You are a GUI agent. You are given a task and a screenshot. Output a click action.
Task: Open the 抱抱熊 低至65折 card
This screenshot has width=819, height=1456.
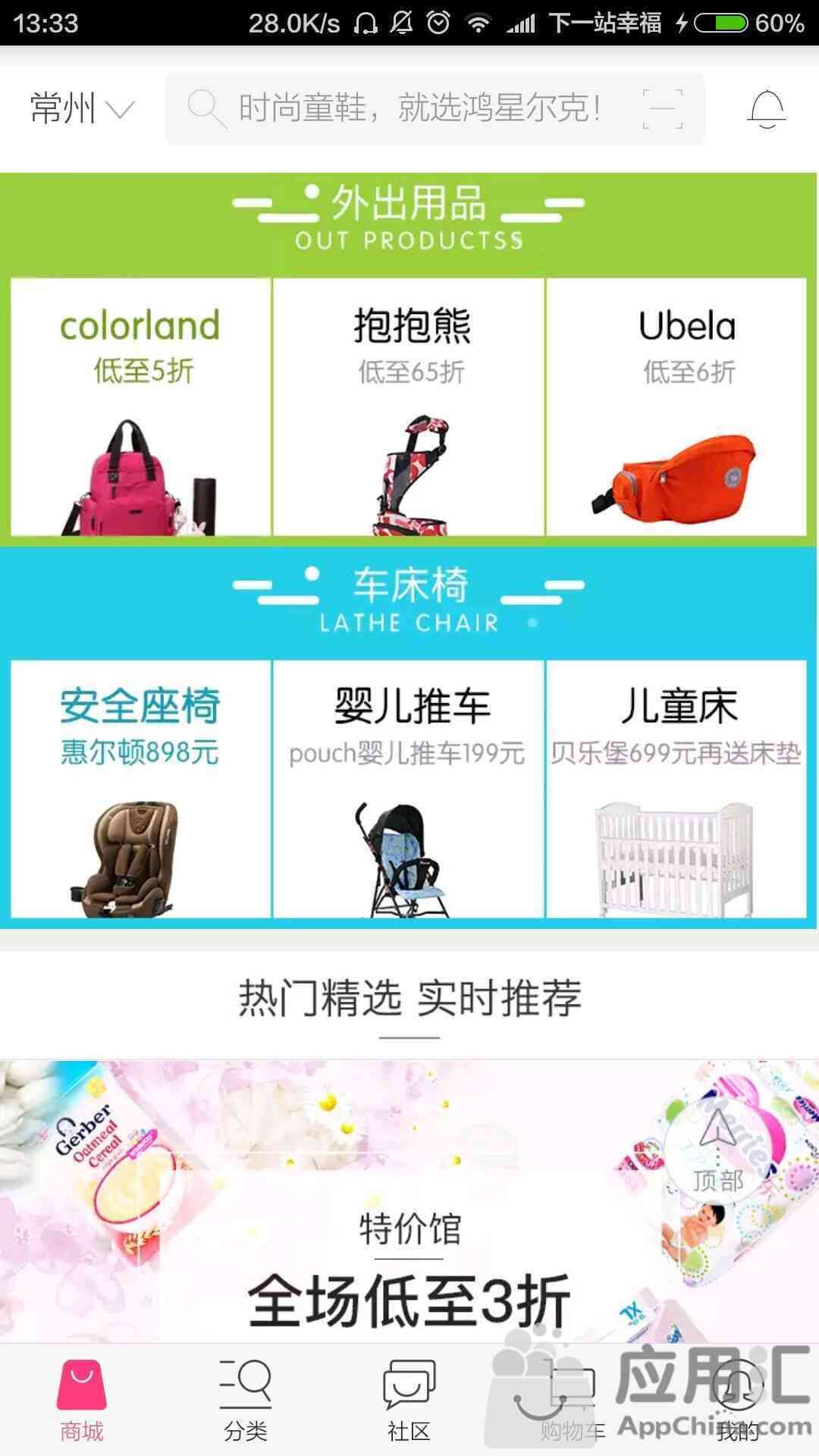coord(409,407)
